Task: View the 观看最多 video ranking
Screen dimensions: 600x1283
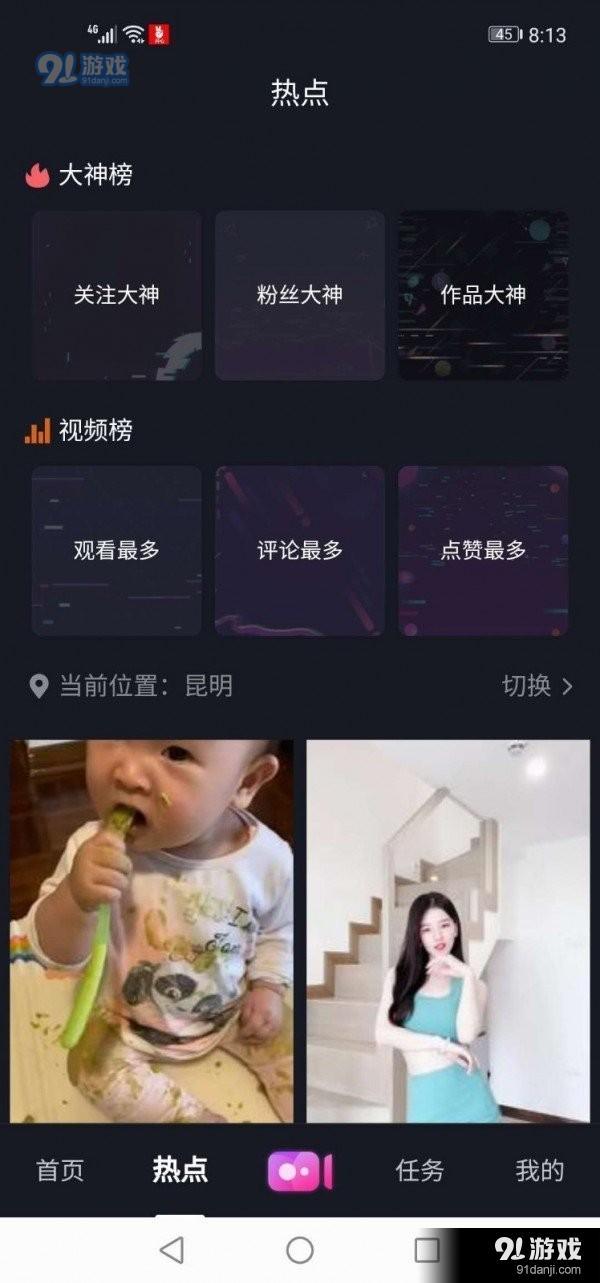Action: (116, 550)
